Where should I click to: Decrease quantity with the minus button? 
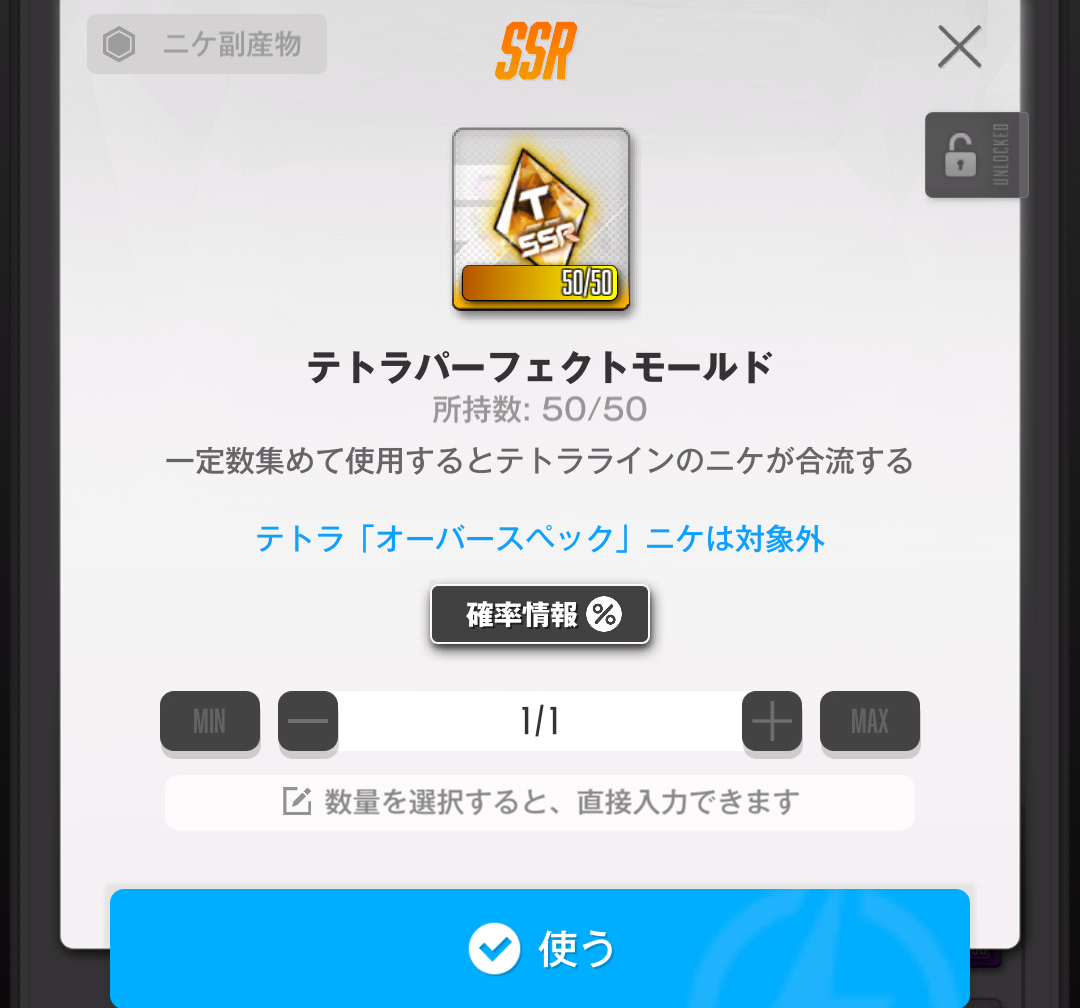[x=308, y=720]
